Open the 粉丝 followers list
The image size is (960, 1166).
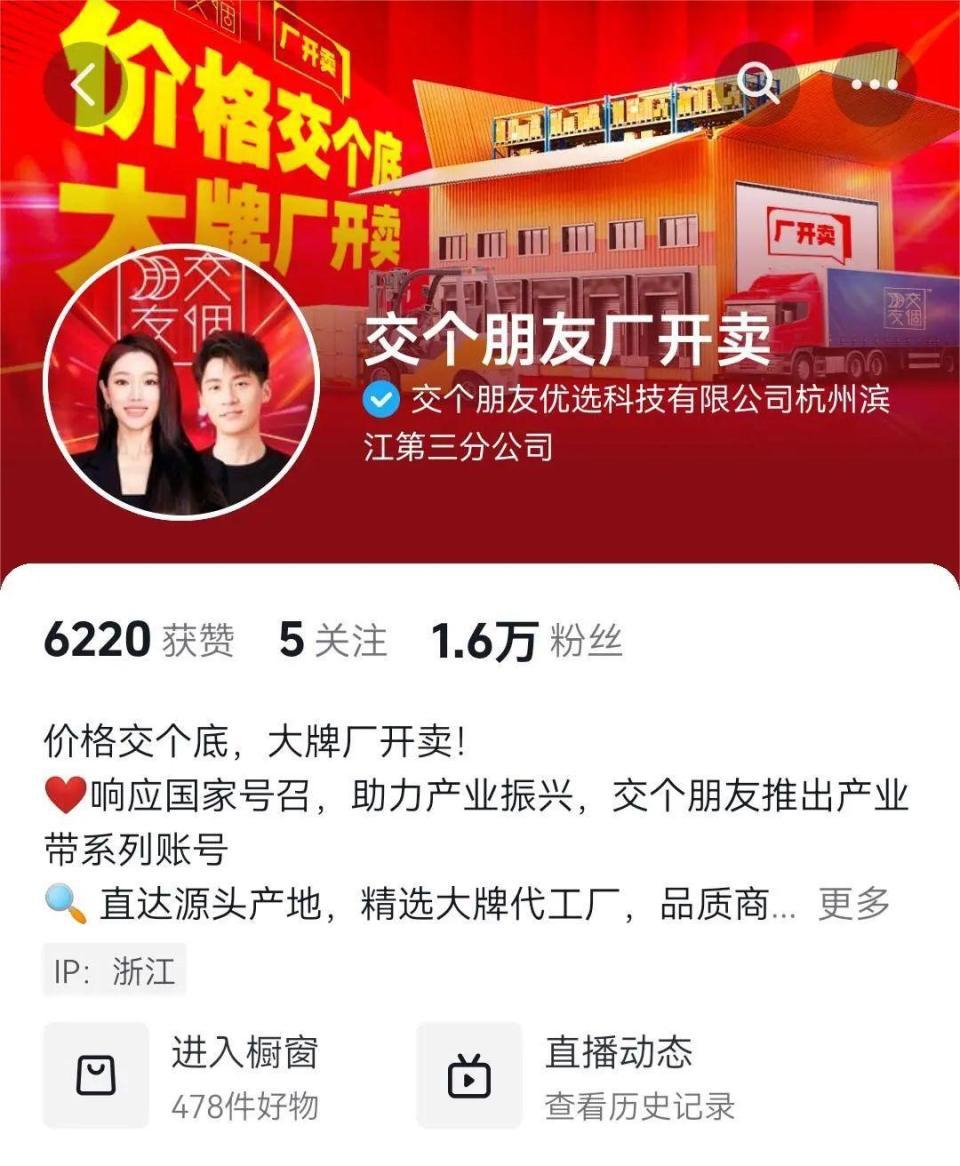tap(527, 641)
